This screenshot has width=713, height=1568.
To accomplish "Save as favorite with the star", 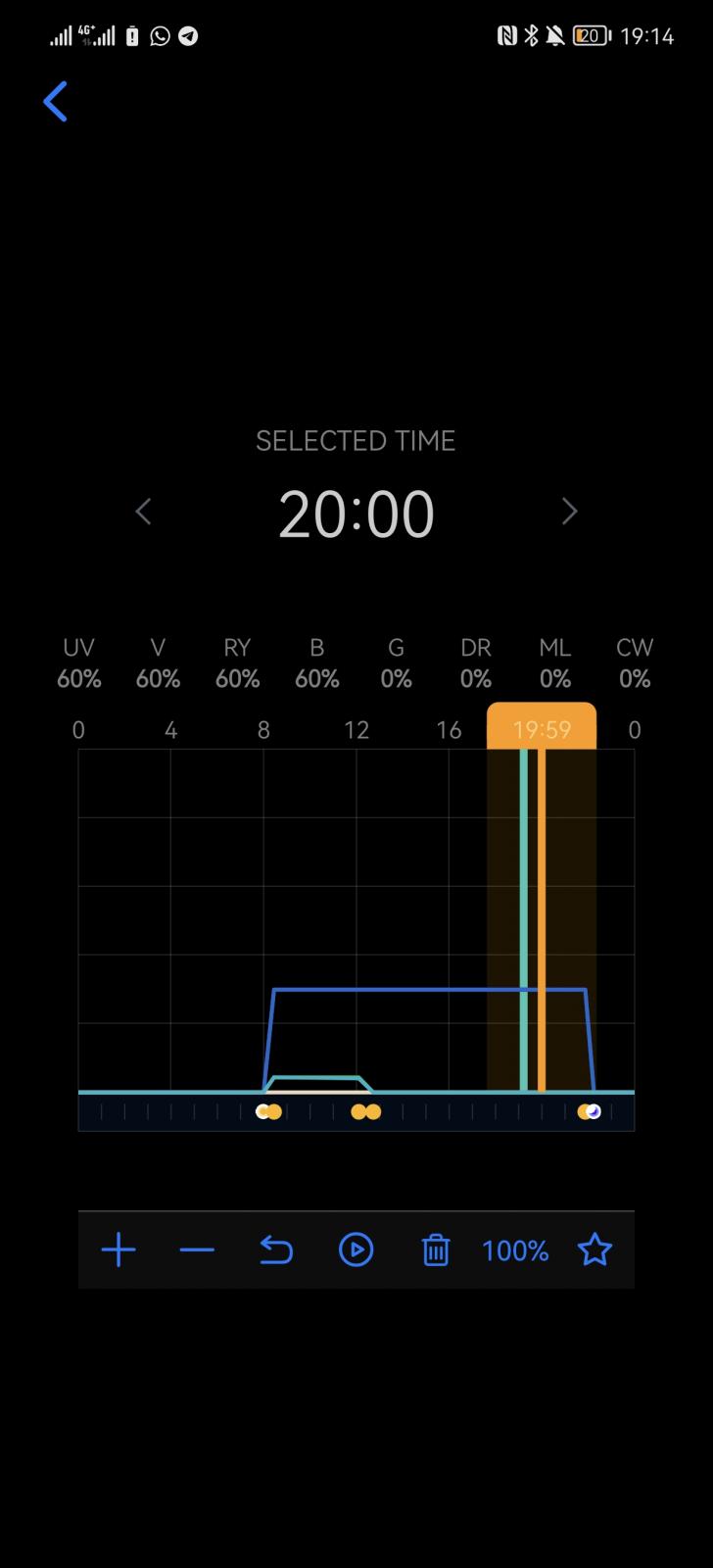I will click(x=594, y=1250).
